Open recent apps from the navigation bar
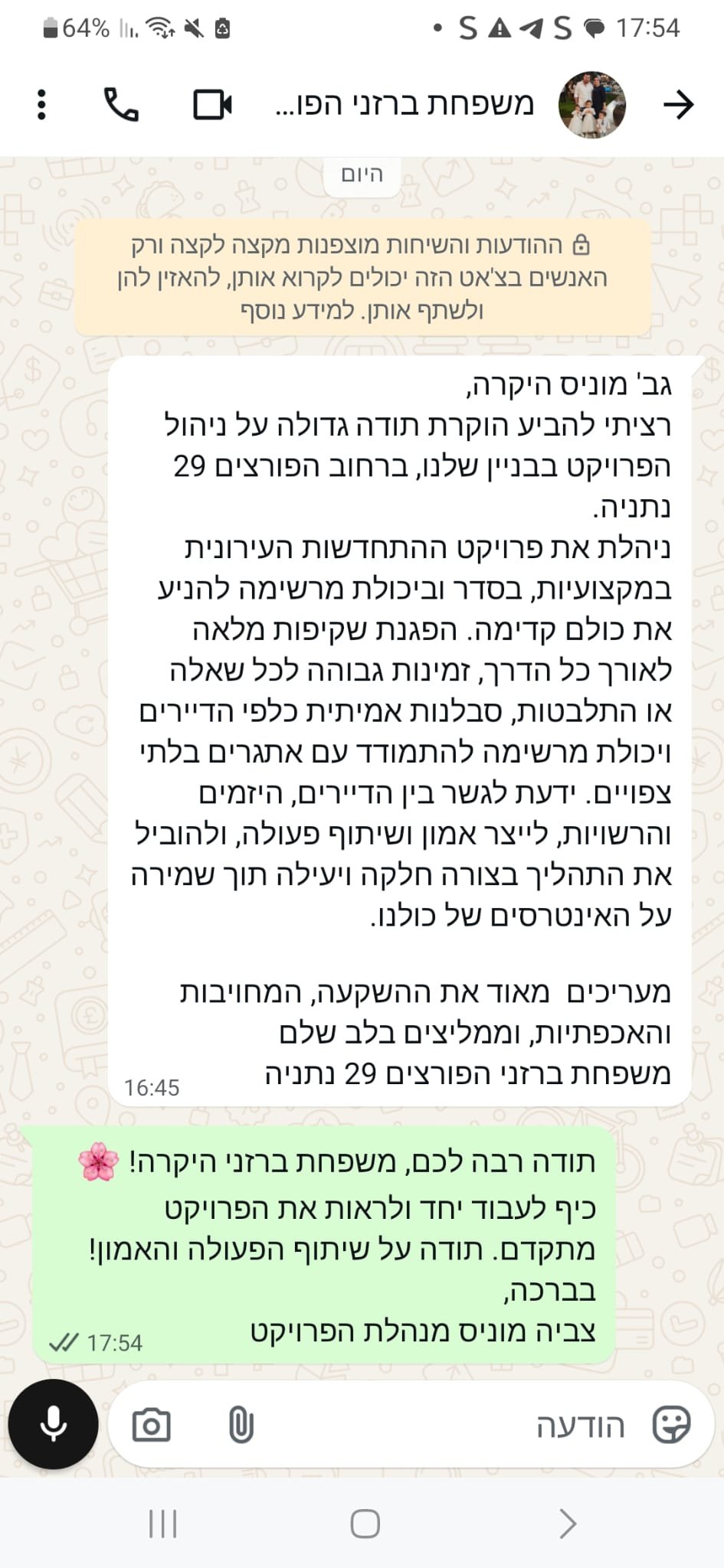Viewport: 724px width, 1568px height. pyautogui.click(x=162, y=1524)
